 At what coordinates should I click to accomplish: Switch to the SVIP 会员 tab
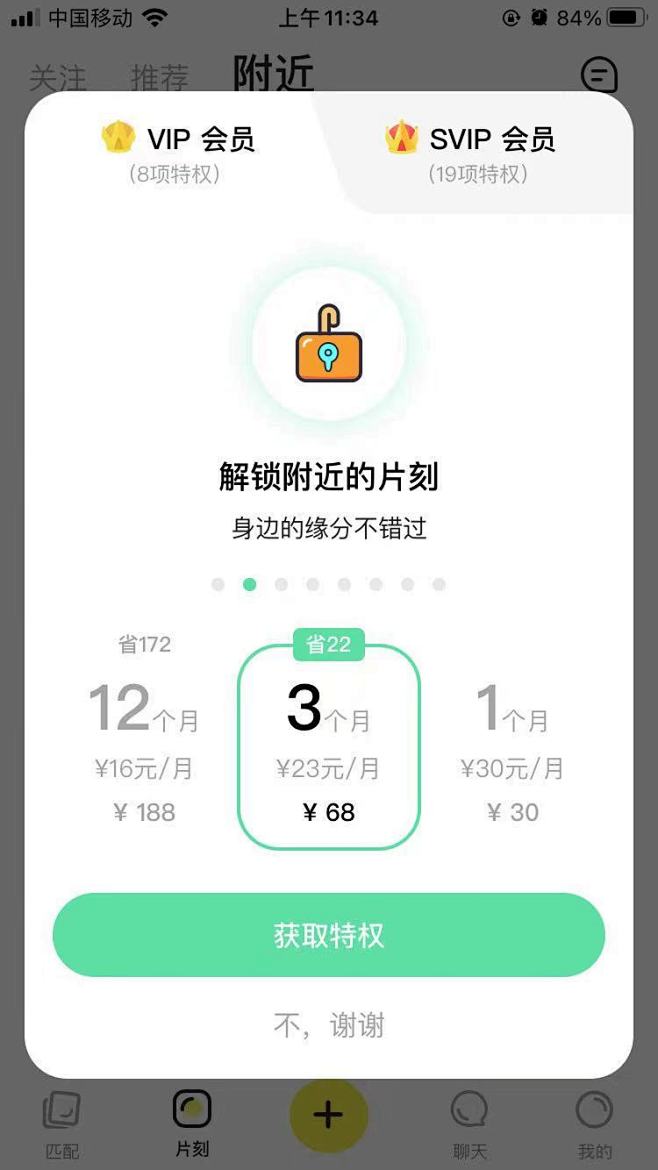(470, 151)
